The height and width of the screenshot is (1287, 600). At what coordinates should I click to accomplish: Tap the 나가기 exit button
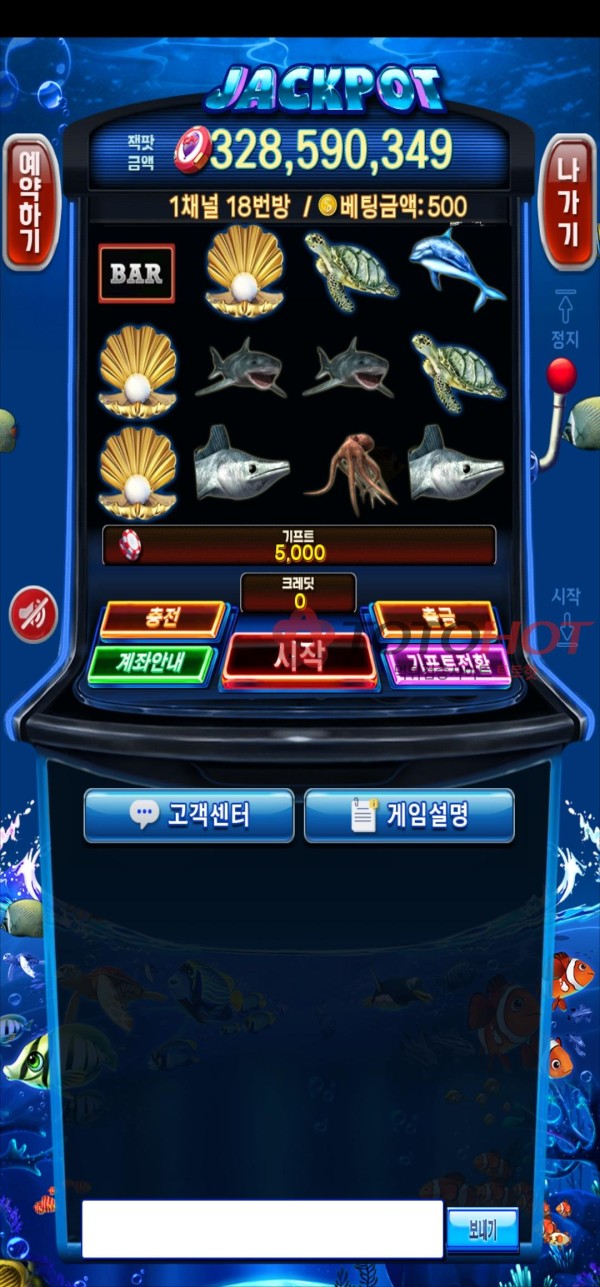(567, 204)
